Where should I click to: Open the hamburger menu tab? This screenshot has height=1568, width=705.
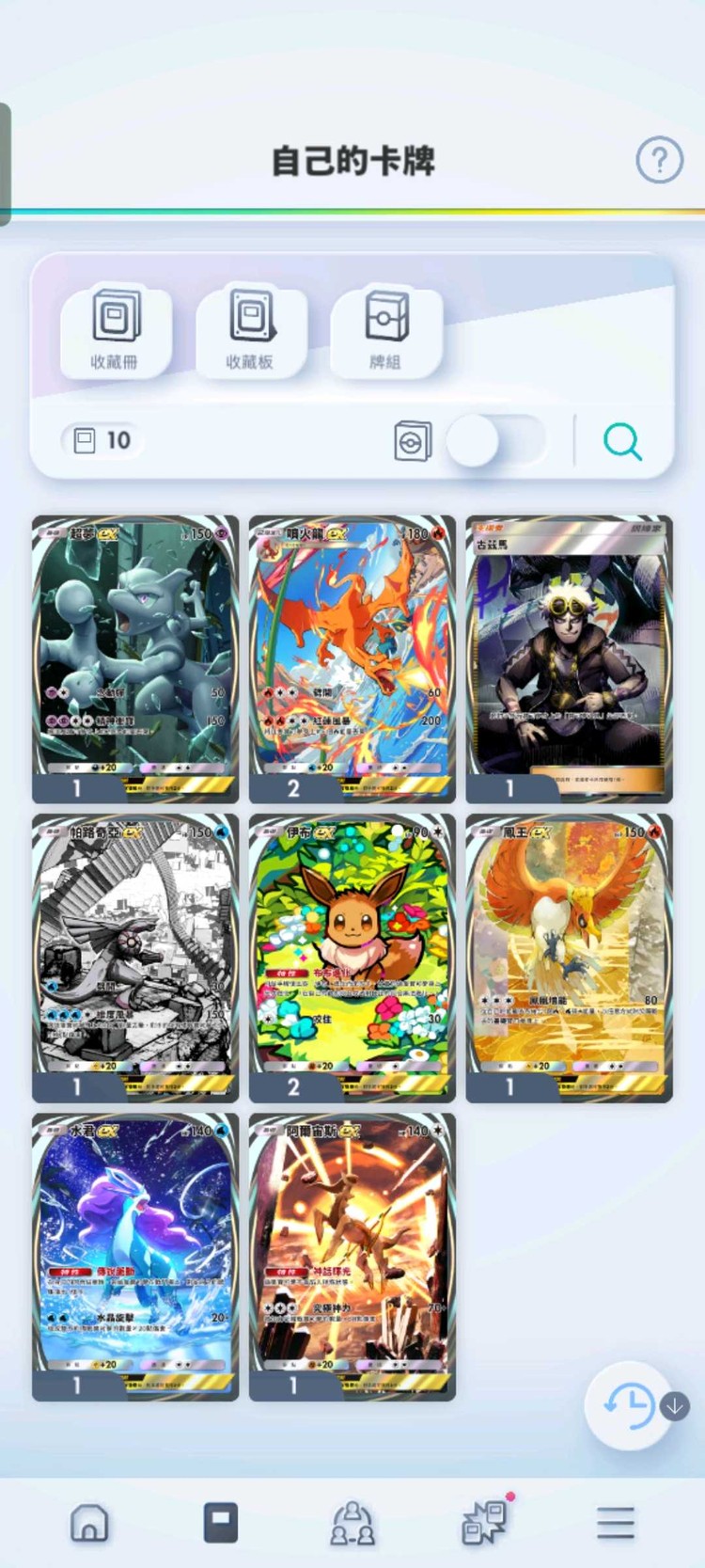(616, 1523)
